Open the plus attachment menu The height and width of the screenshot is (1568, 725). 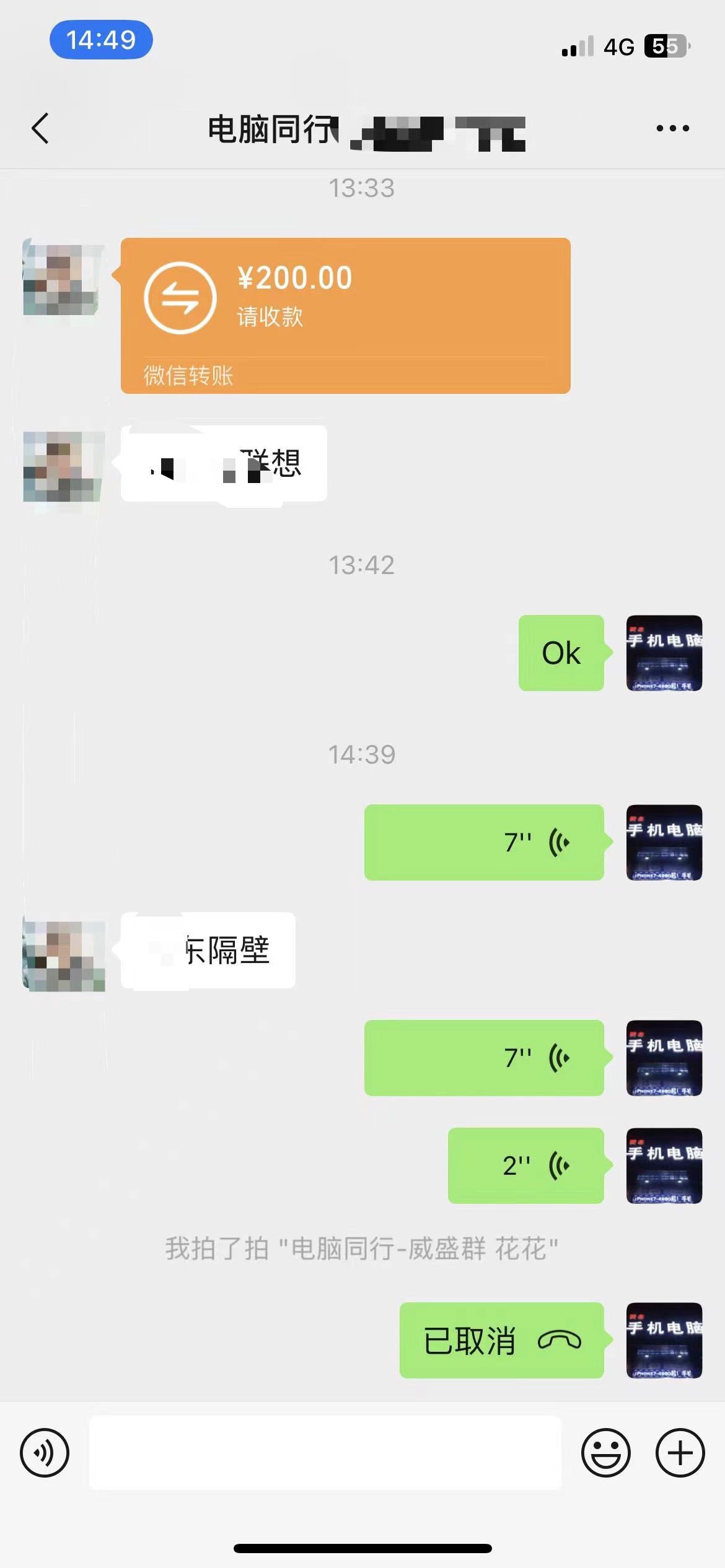click(x=680, y=1453)
